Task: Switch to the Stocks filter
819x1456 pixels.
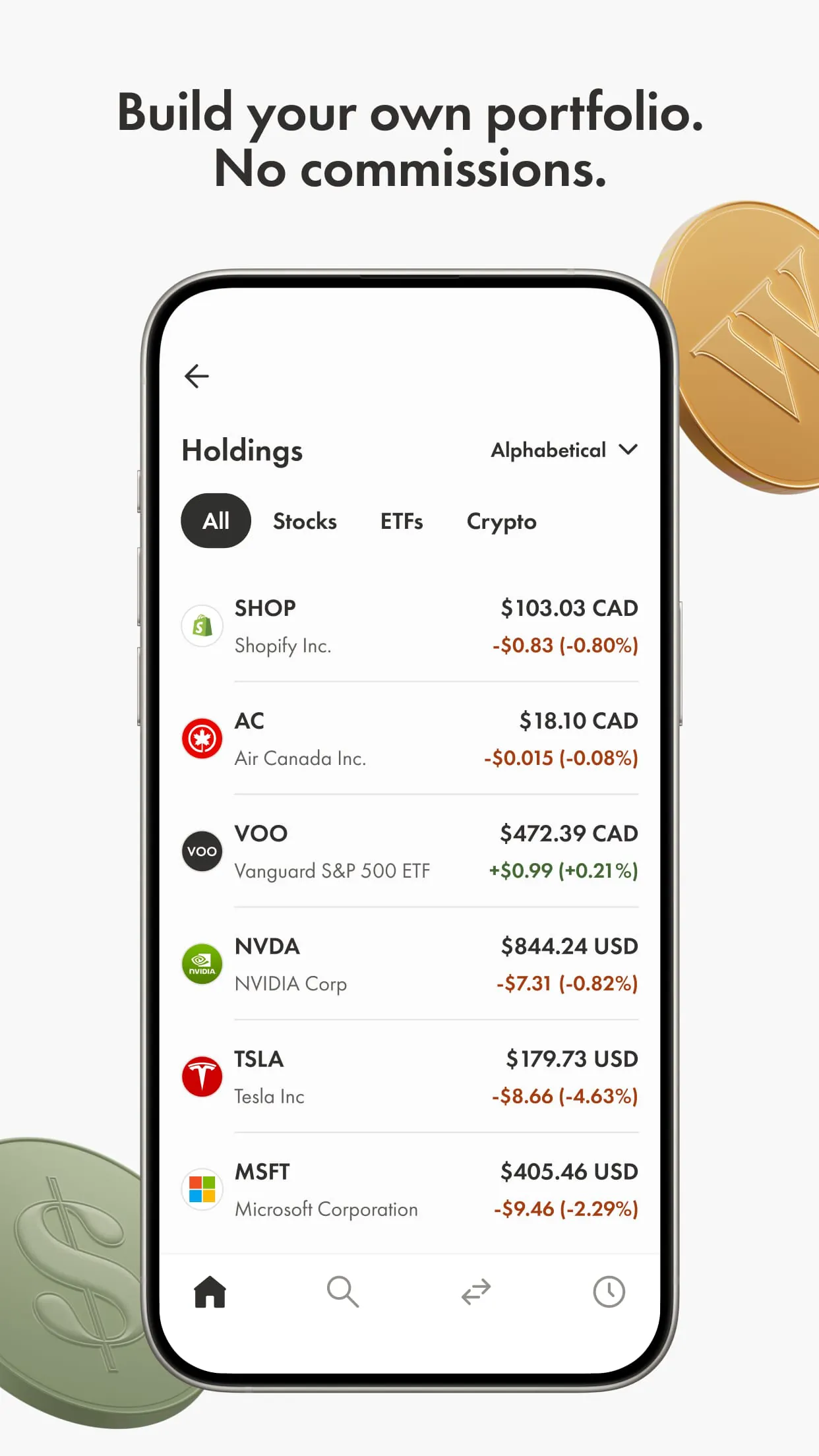Action: pyautogui.click(x=304, y=521)
